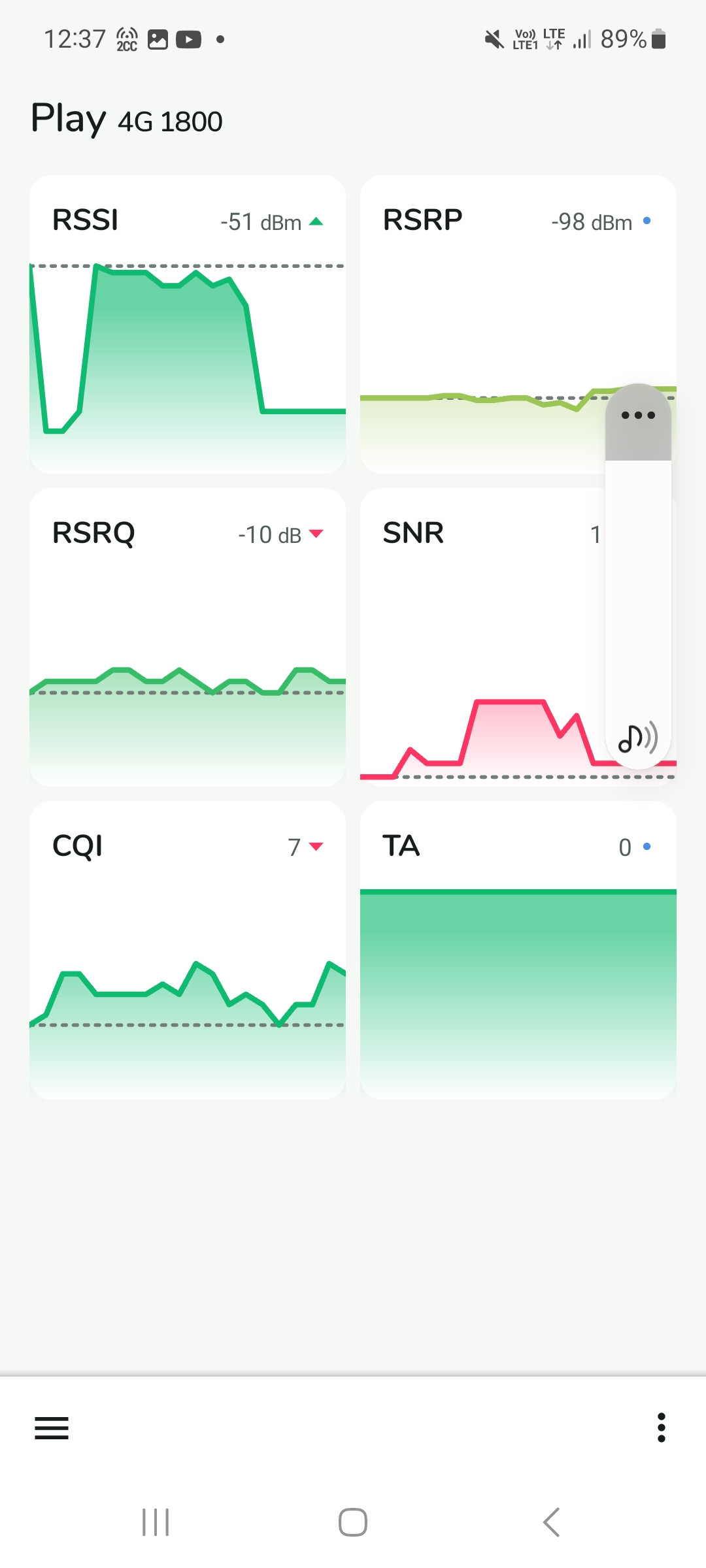The image size is (706, 1568).
Task: Click the green rising trend arrow beside RSSI
Action: [316, 221]
